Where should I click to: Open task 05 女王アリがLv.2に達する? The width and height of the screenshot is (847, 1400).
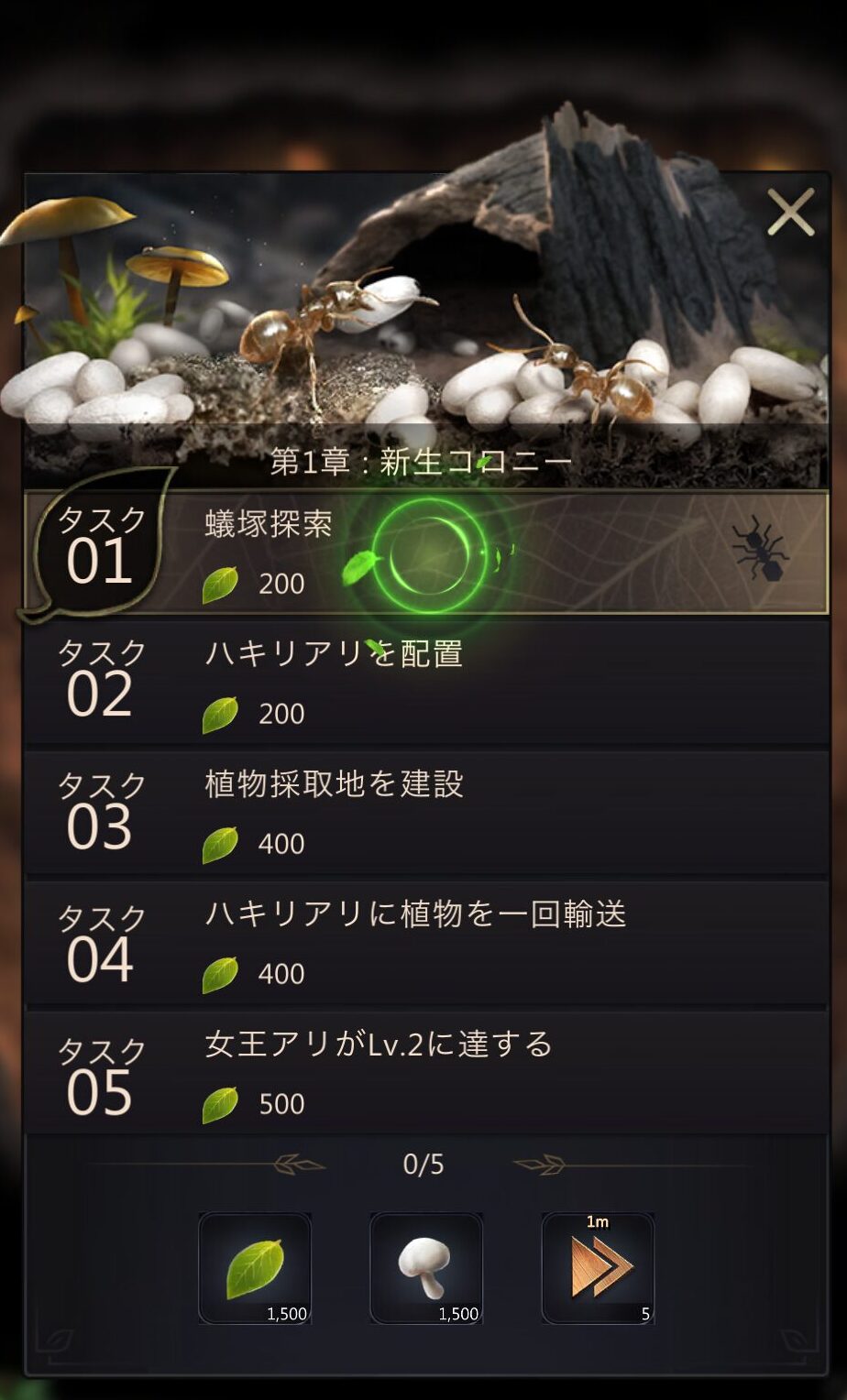click(426, 1073)
